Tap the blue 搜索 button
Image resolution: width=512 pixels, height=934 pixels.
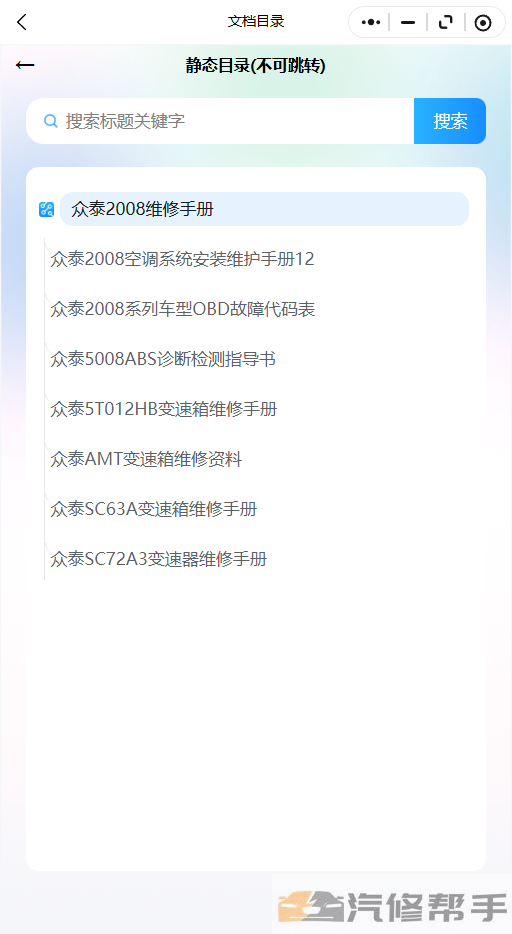click(x=450, y=121)
